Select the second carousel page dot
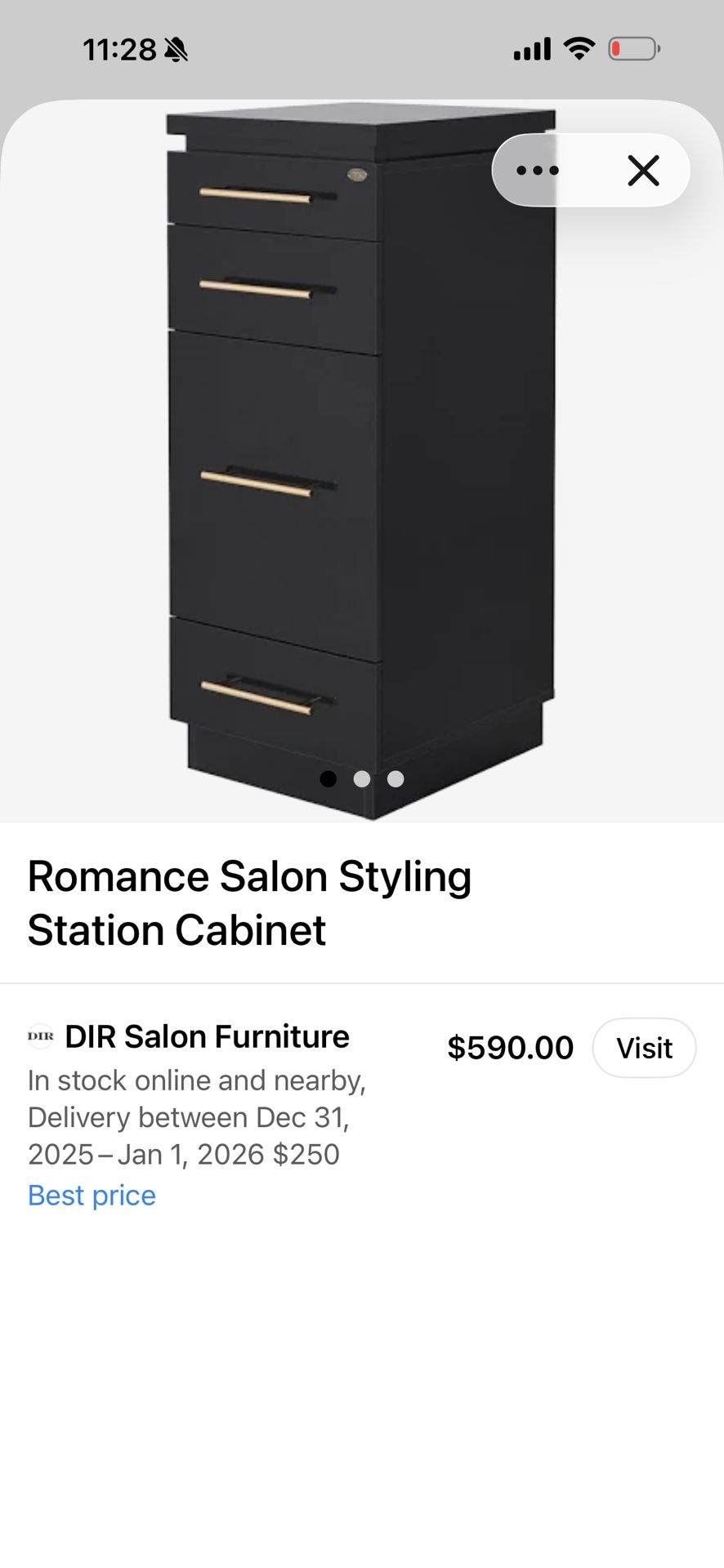Viewport: 724px width, 1568px height. (x=362, y=779)
